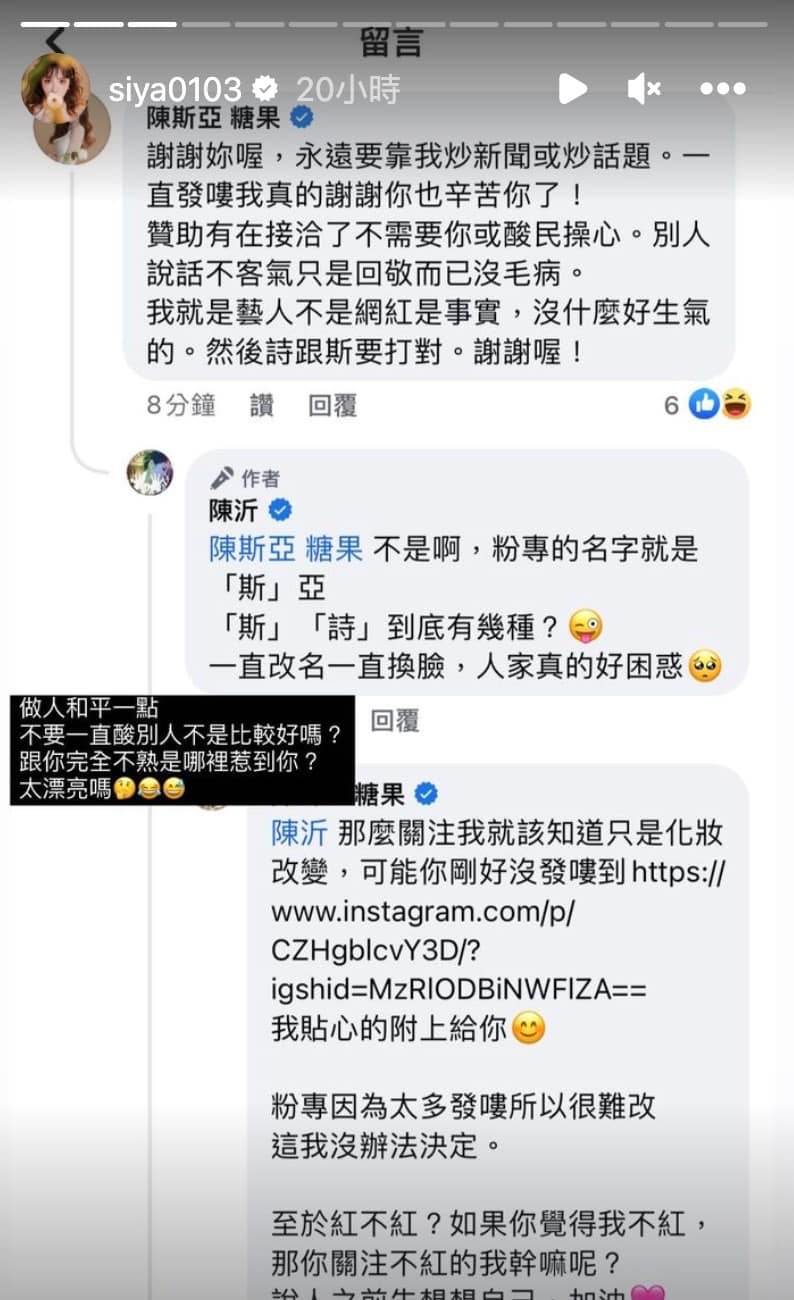Image resolution: width=794 pixels, height=1300 pixels.
Task: Open the siya0103 username link
Action: (174, 89)
